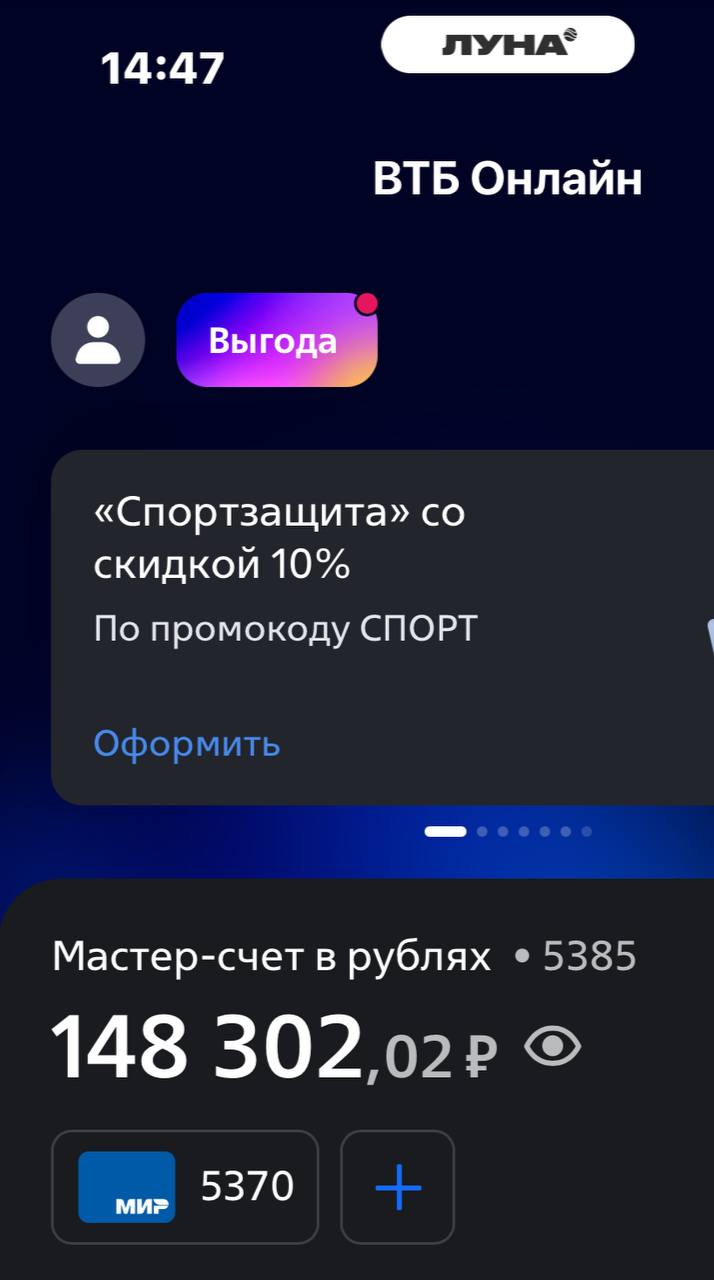Open the user profile avatar
This screenshot has width=714, height=1280.
(x=98, y=340)
